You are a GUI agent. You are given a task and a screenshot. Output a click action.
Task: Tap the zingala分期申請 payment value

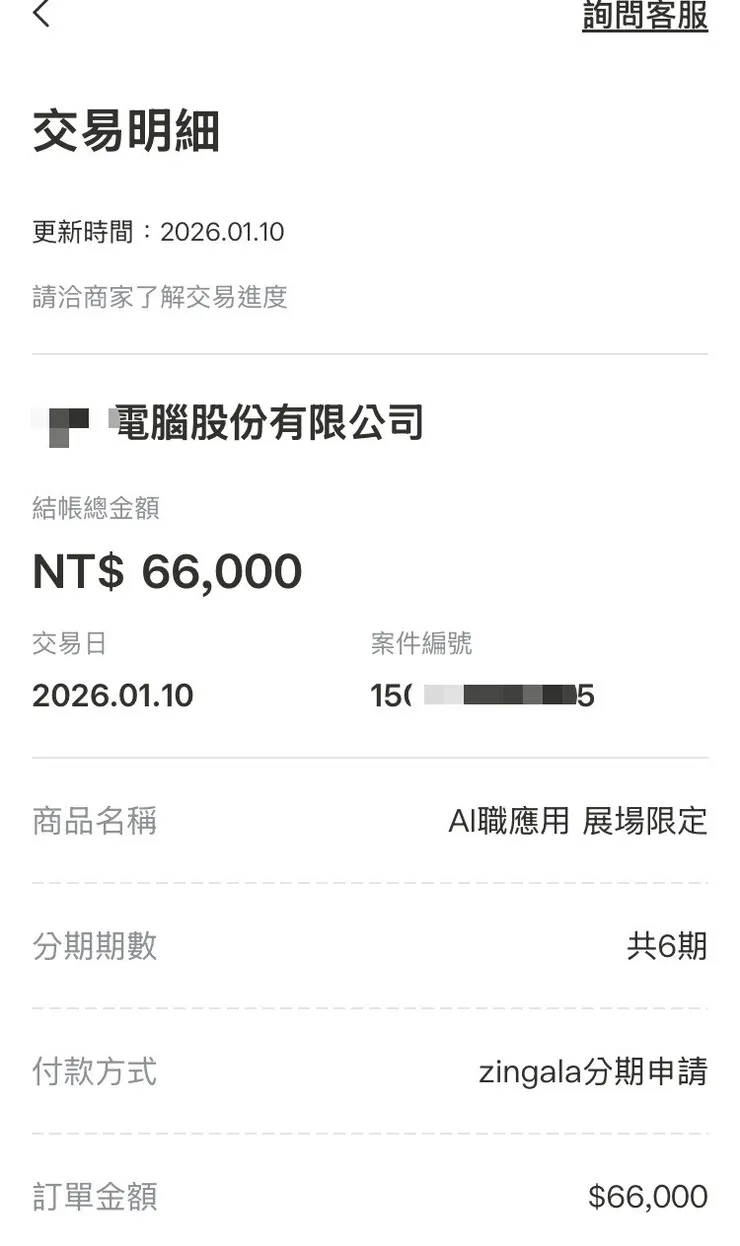[x=593, y=1072]
